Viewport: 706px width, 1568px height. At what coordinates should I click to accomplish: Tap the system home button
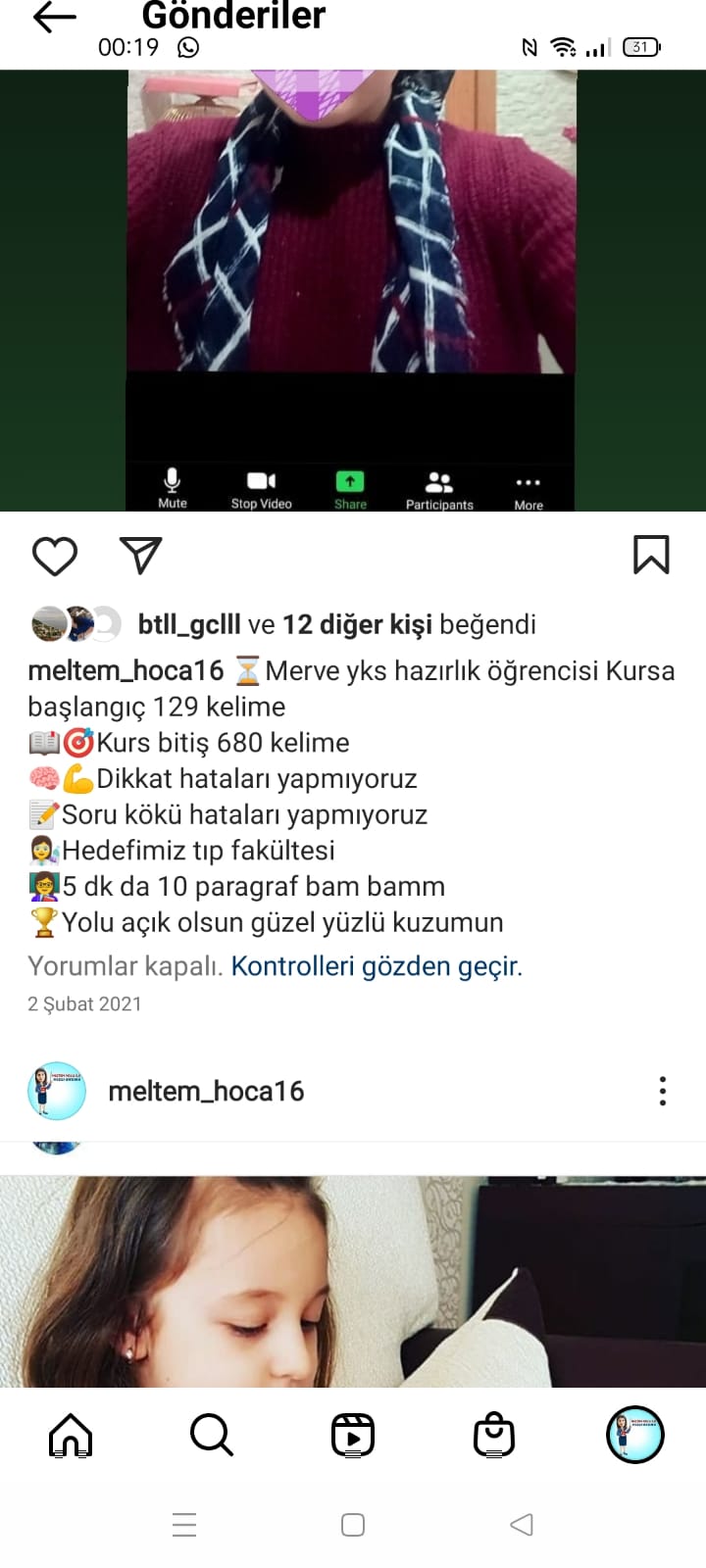(x=353, y=1525)
